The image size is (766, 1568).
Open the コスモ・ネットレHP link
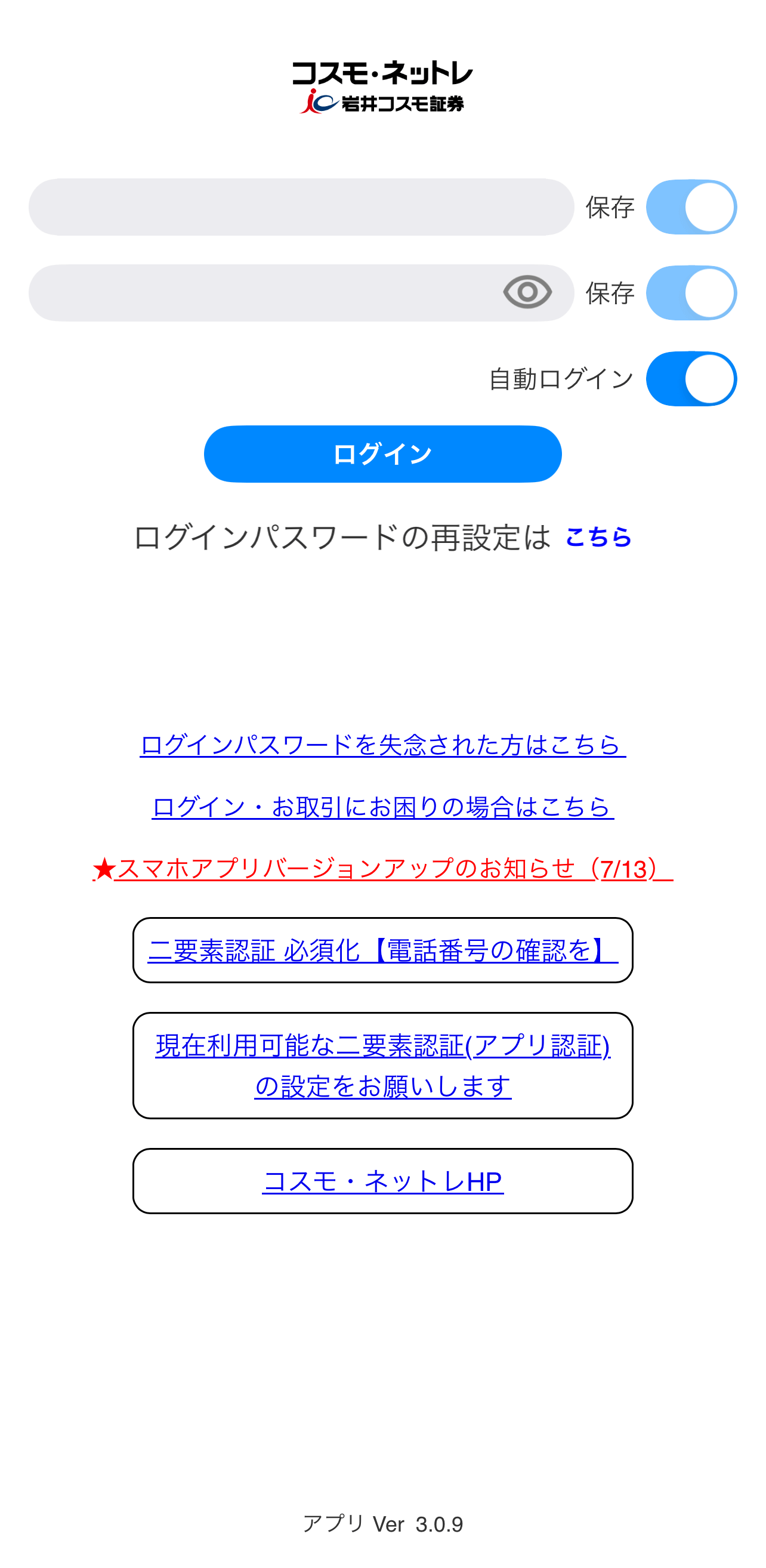click(382, 1181)
